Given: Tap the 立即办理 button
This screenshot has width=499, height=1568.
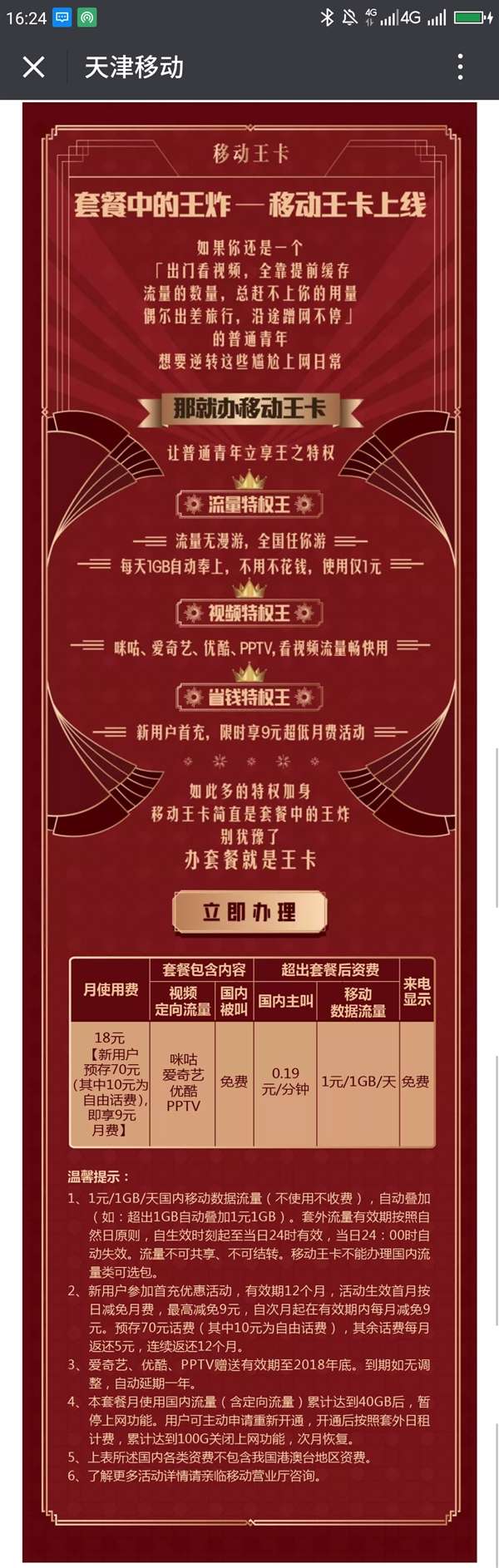Looking at the screenshot, I should (x=249, y=912).
